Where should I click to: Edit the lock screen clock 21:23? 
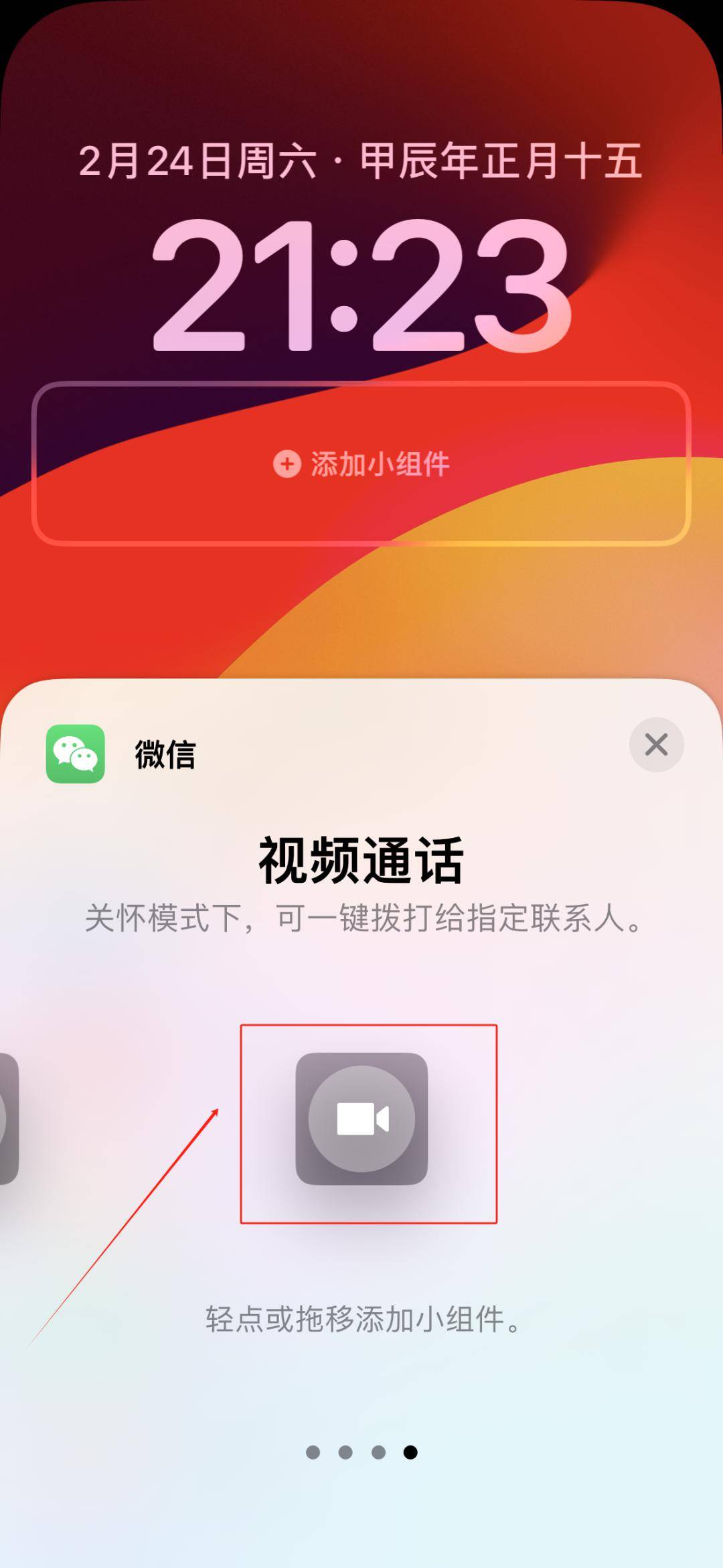(x=361, y=285)
